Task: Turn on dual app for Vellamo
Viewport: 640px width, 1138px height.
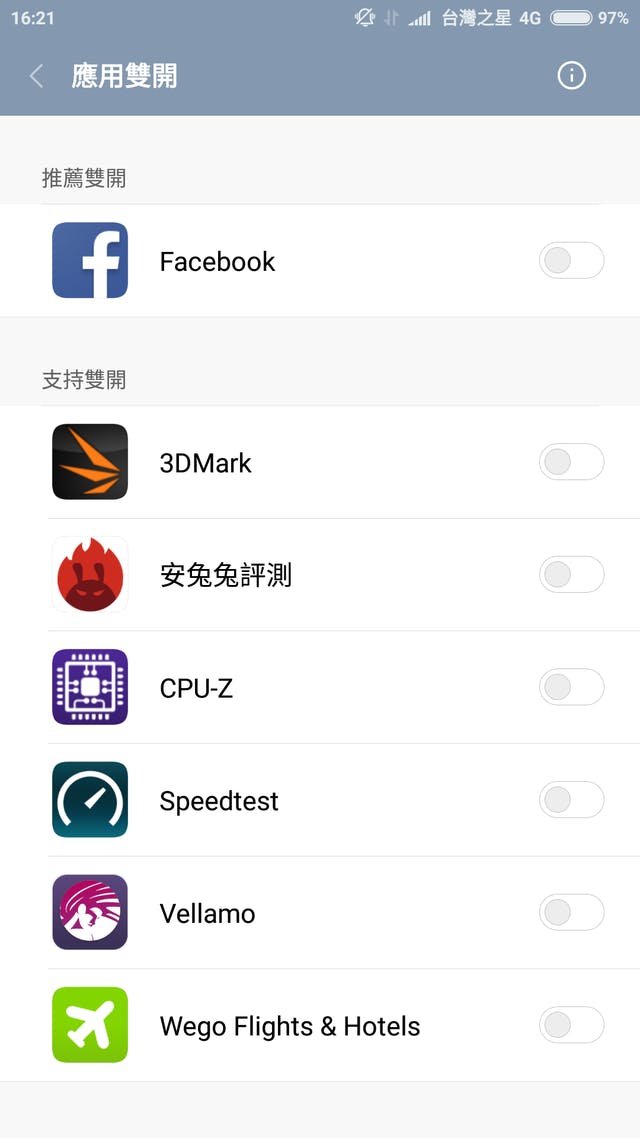Action: click(571, 913)
